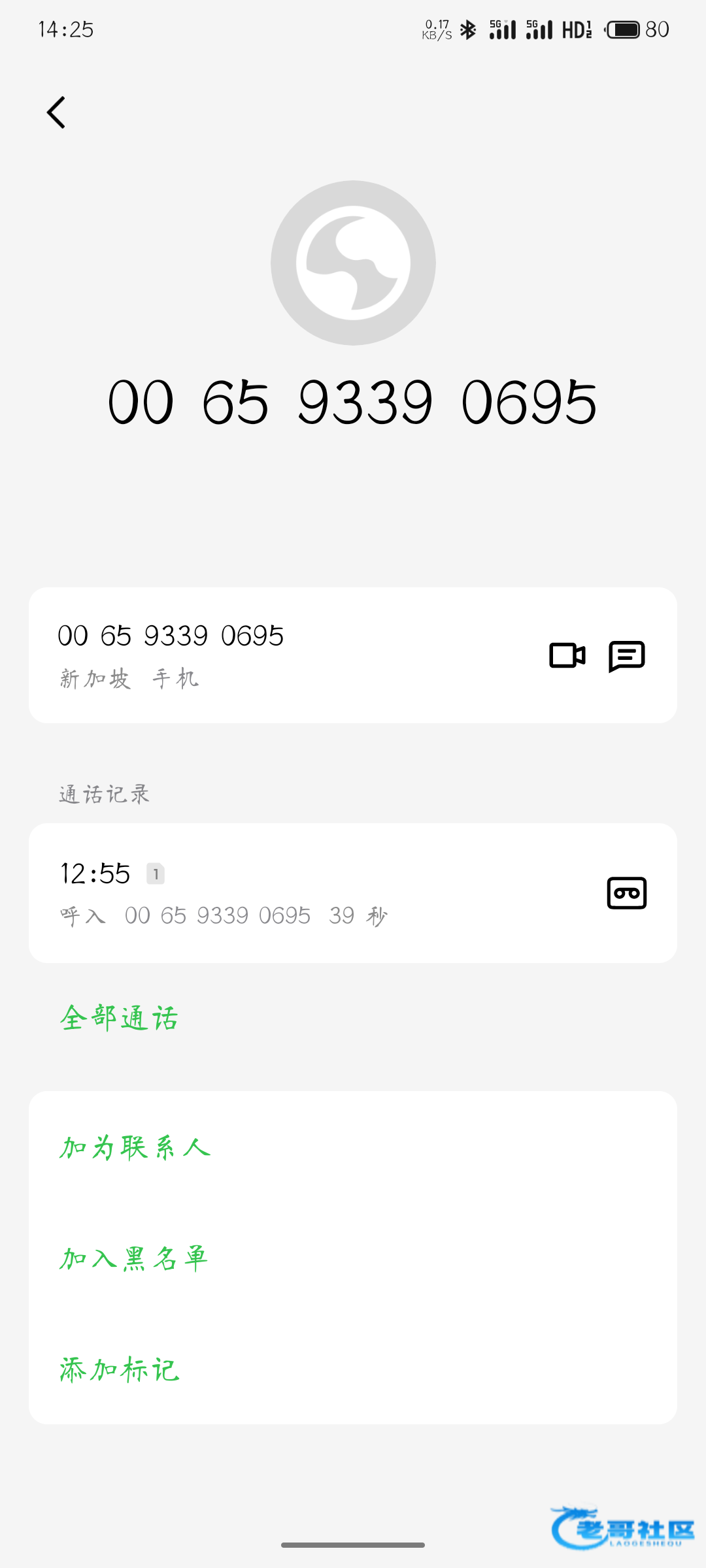The height and width of the screenshot is (1568, 706).
Task: Open 全部通话 to view all calls
Action: [119, 1018]
